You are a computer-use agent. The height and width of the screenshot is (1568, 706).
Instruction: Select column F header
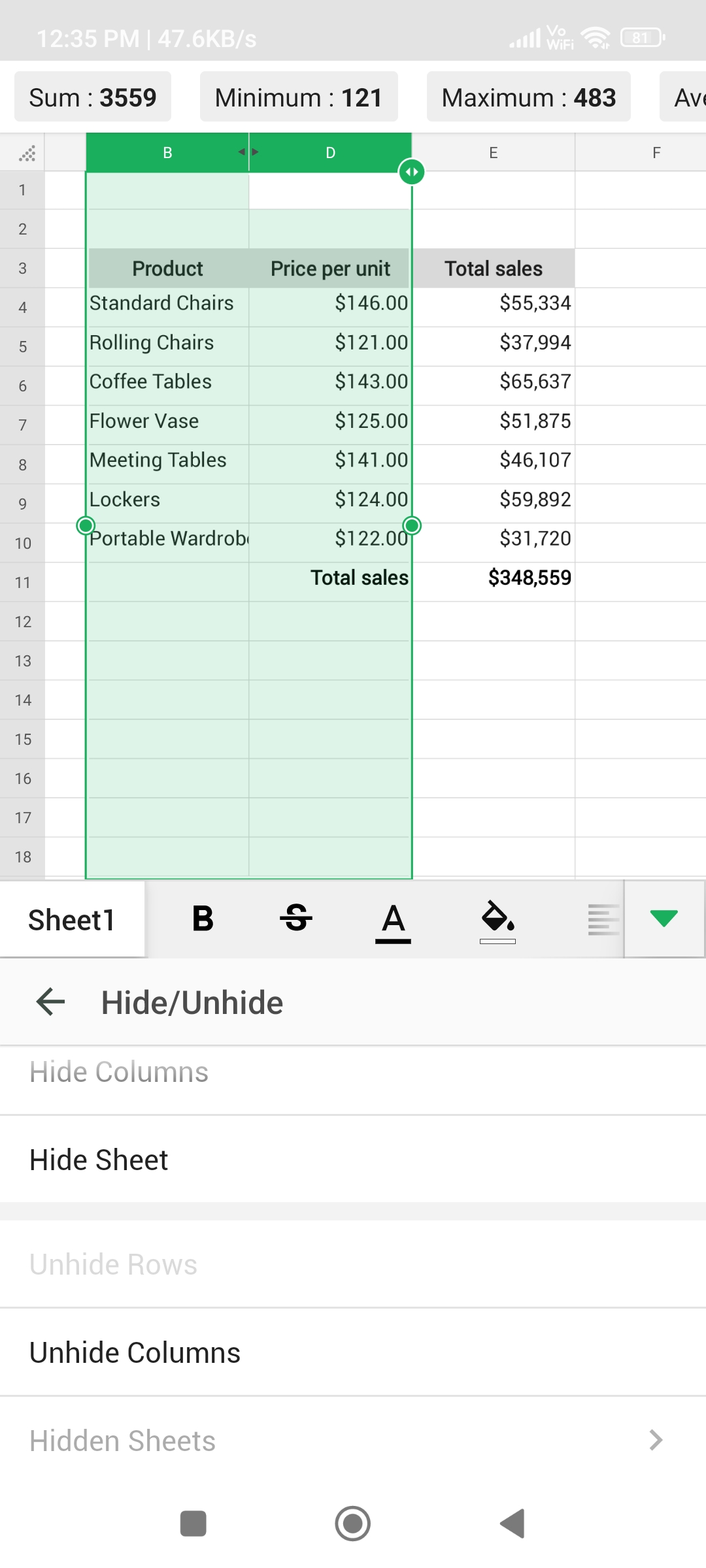coord(656,153)
